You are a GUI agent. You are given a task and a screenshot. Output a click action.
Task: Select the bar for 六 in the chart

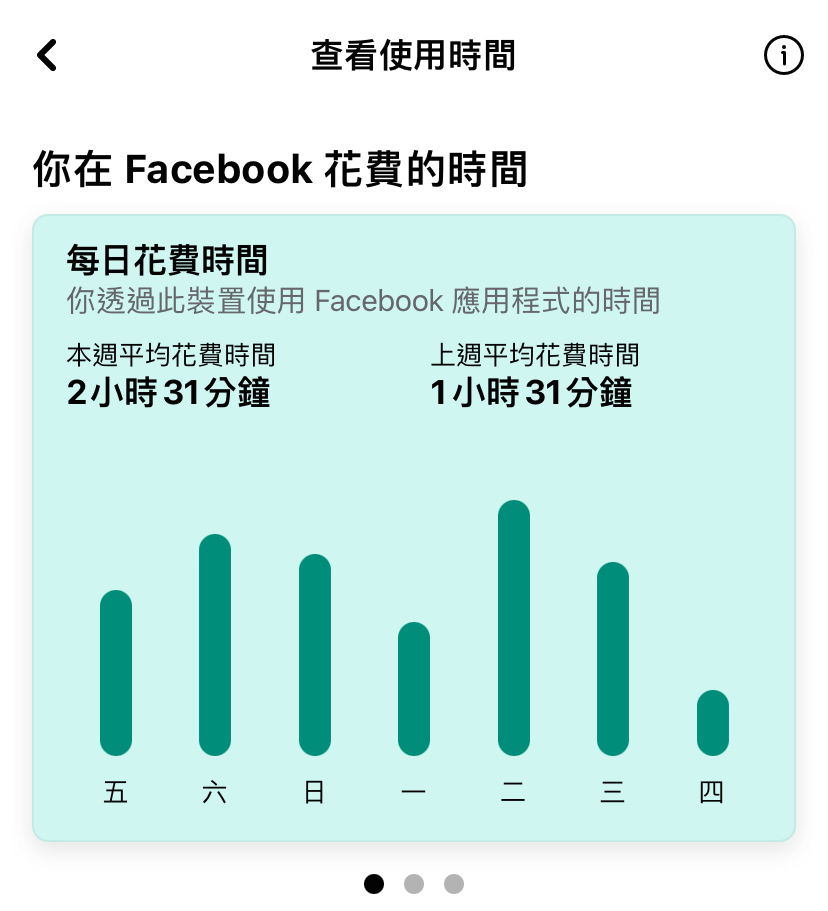[x=215, y=645]
